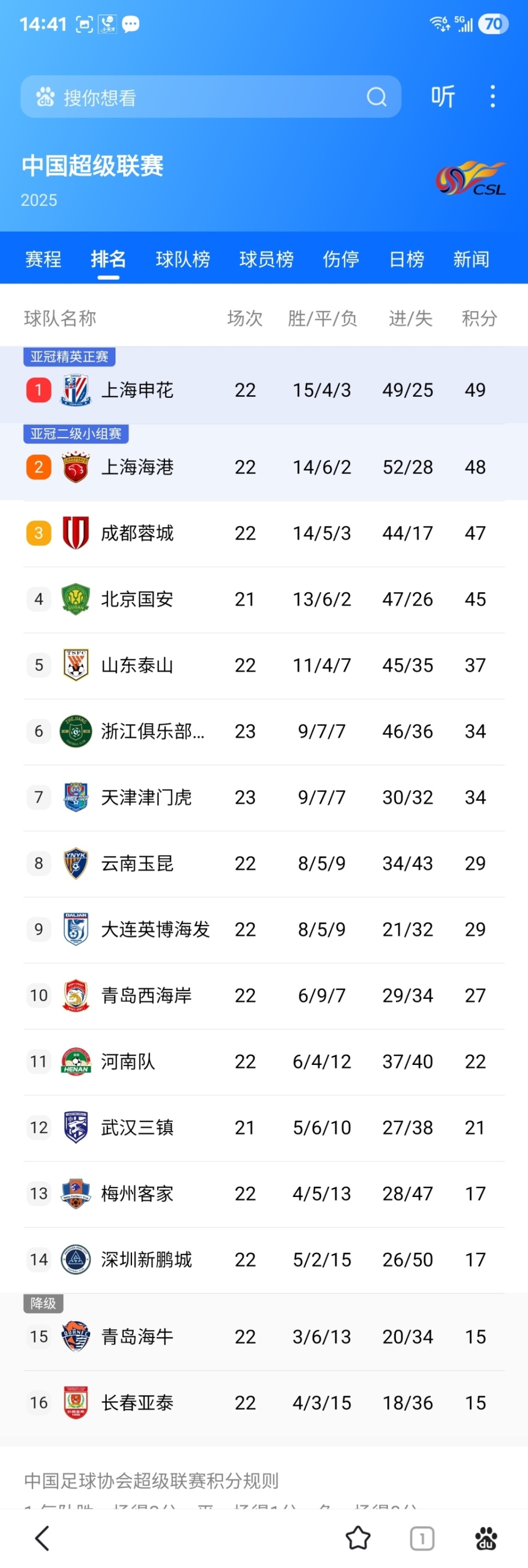
Task: Switch to the 球队榜 tab
Action: pyautogui.click(x=183, y=259)
